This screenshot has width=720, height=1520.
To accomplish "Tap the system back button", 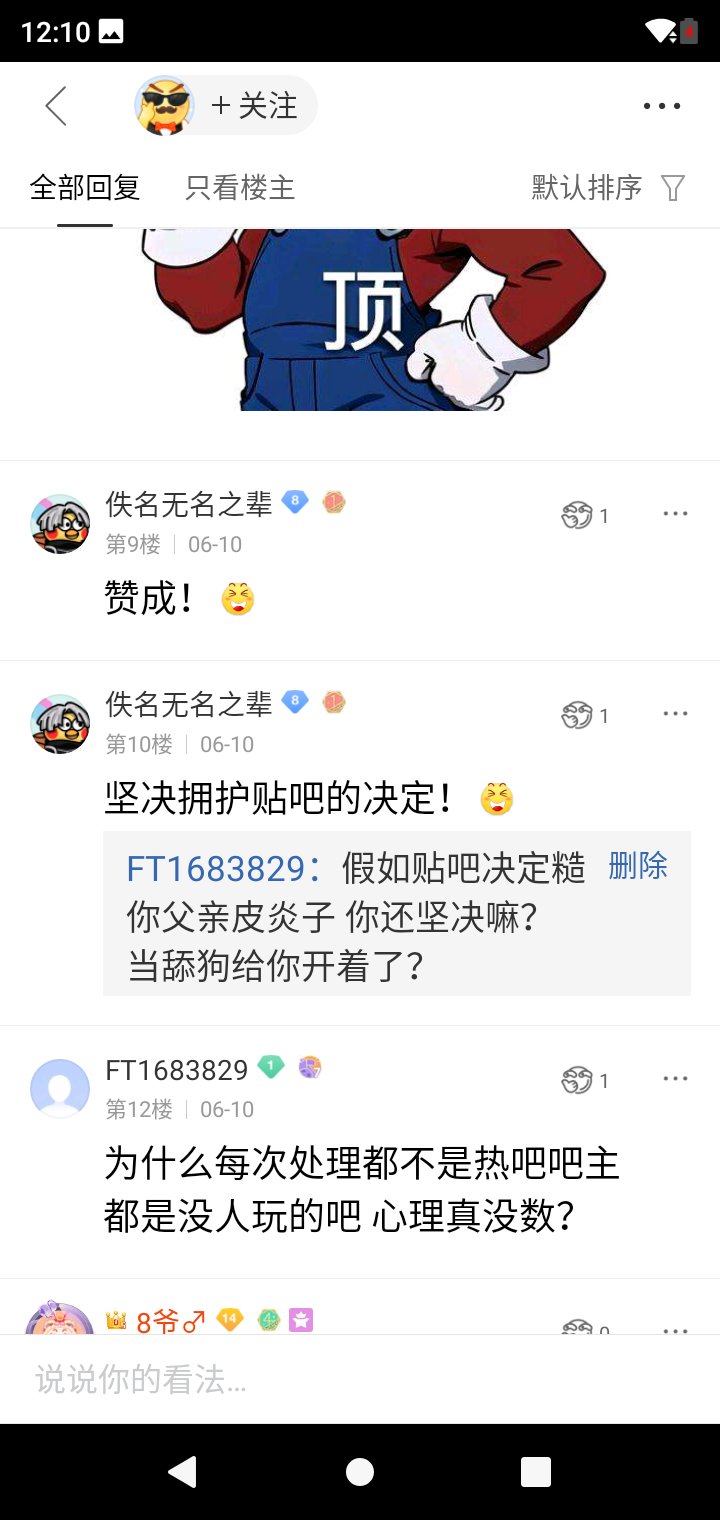I will point(183,1471).
